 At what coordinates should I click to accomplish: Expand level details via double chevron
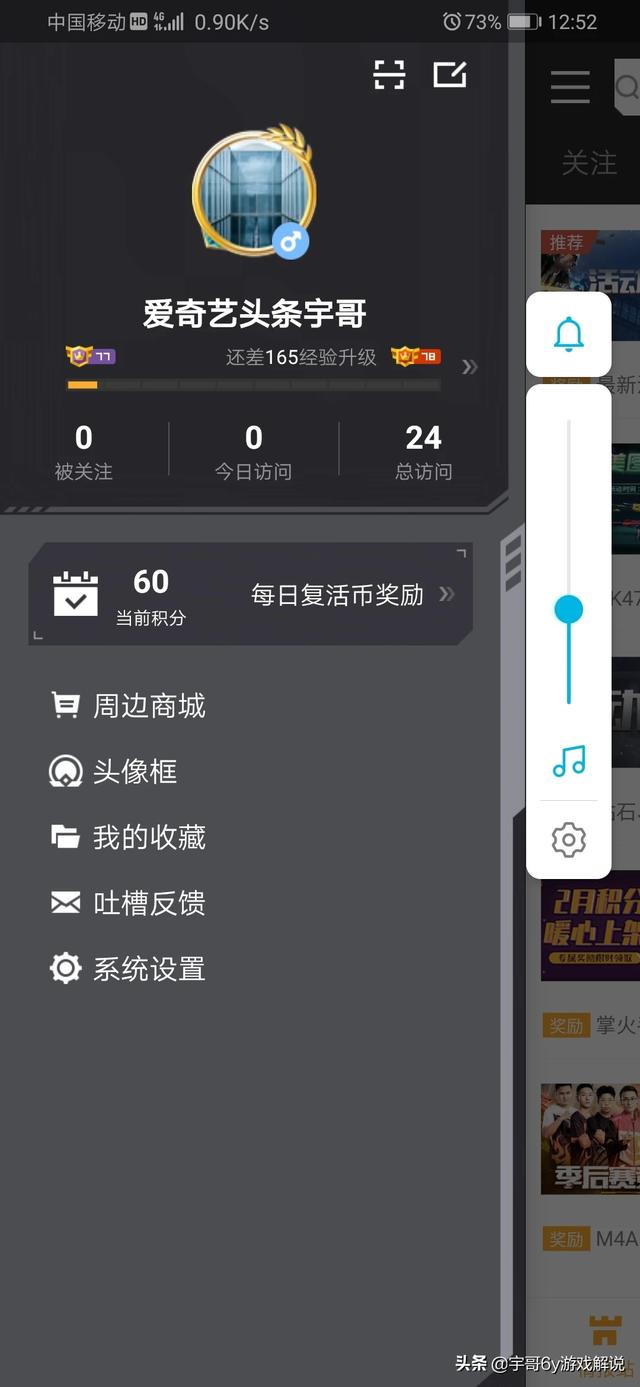click(x=469, y=367)
